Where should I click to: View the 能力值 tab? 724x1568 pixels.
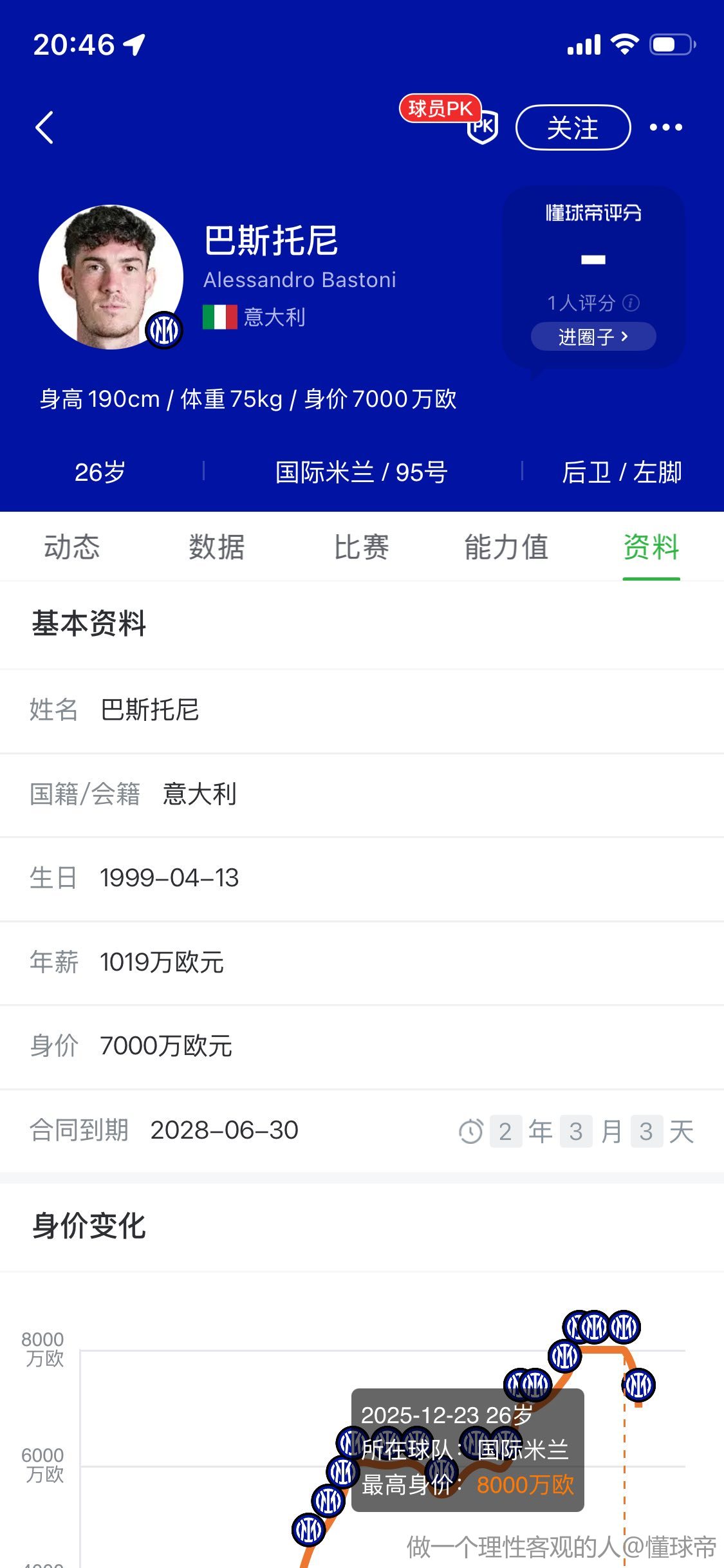[506, 547]
